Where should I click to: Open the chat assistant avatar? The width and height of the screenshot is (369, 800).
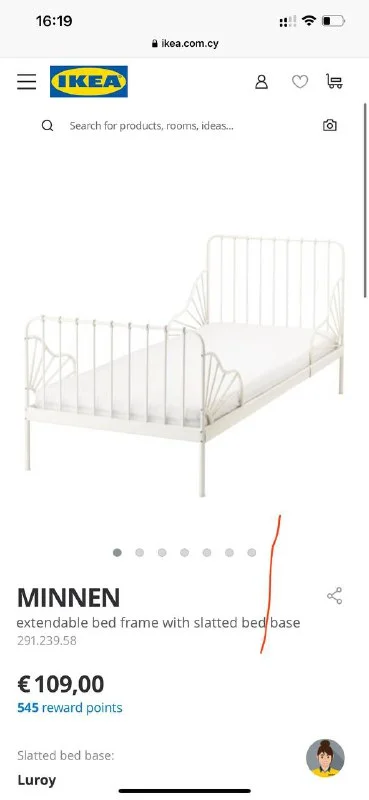click(325, 758)
